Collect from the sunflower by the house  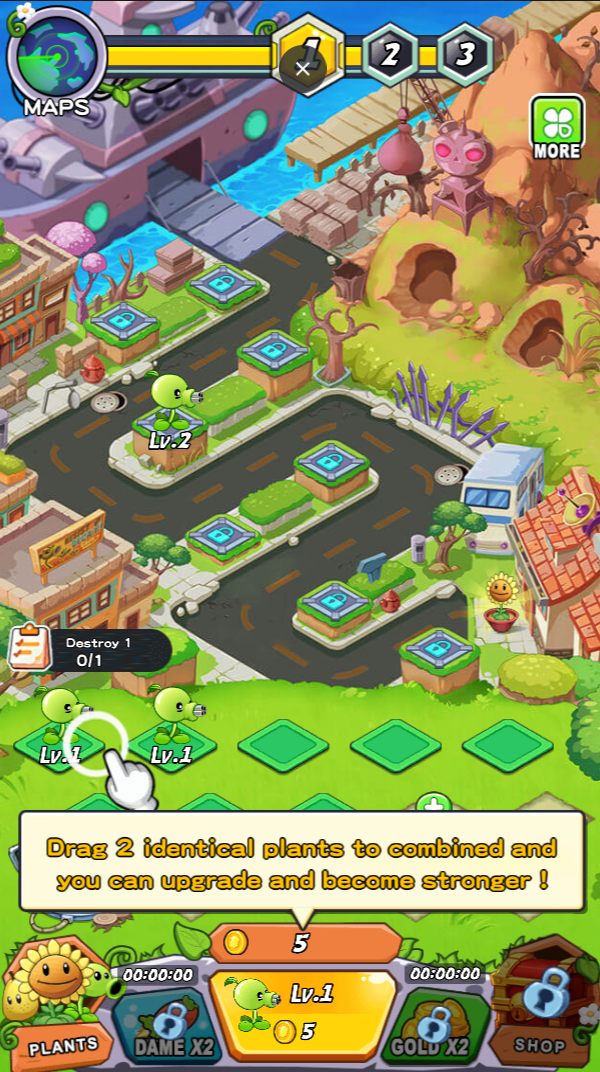(x=502, y=600)
